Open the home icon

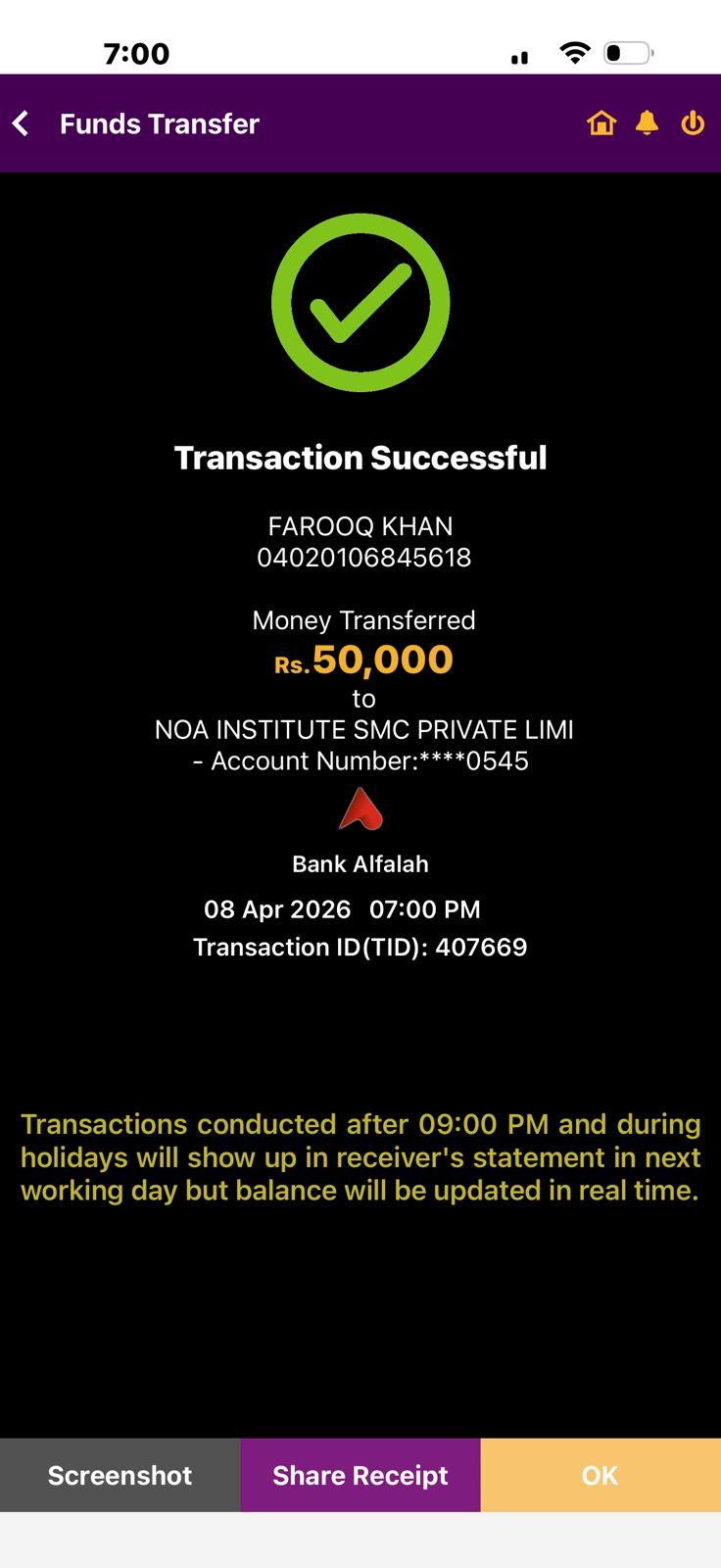(x=601, y=123)
